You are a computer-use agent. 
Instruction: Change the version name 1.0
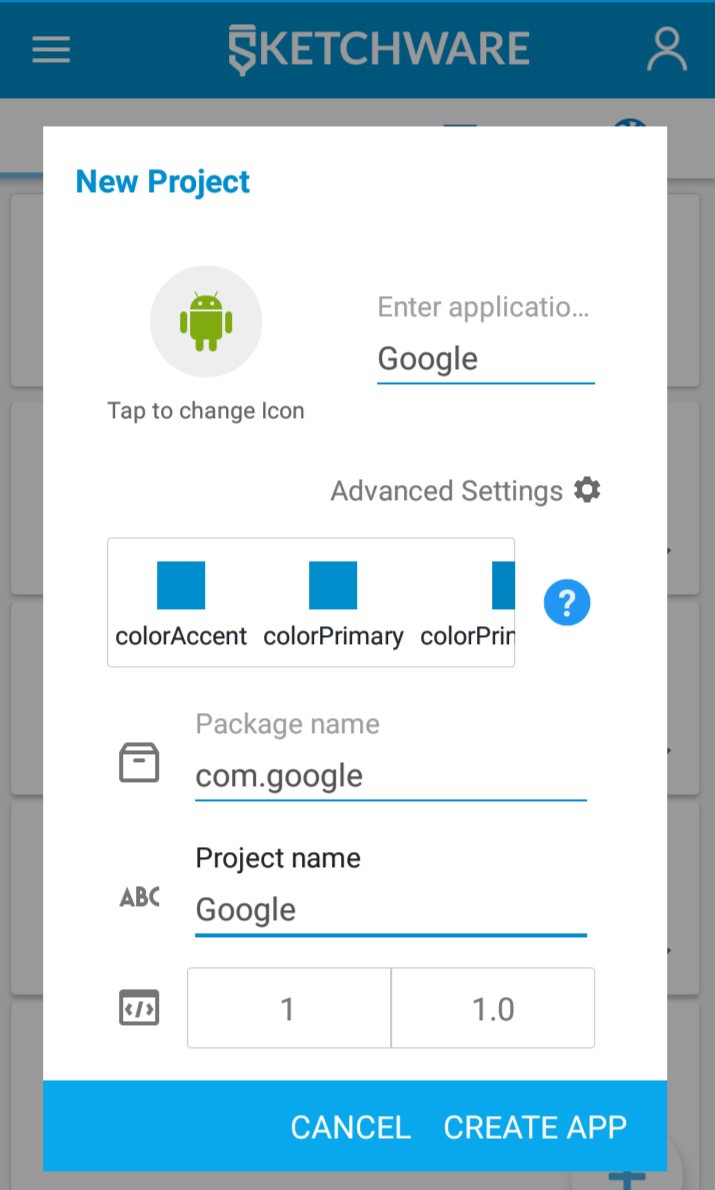(x=493, y=1008)
